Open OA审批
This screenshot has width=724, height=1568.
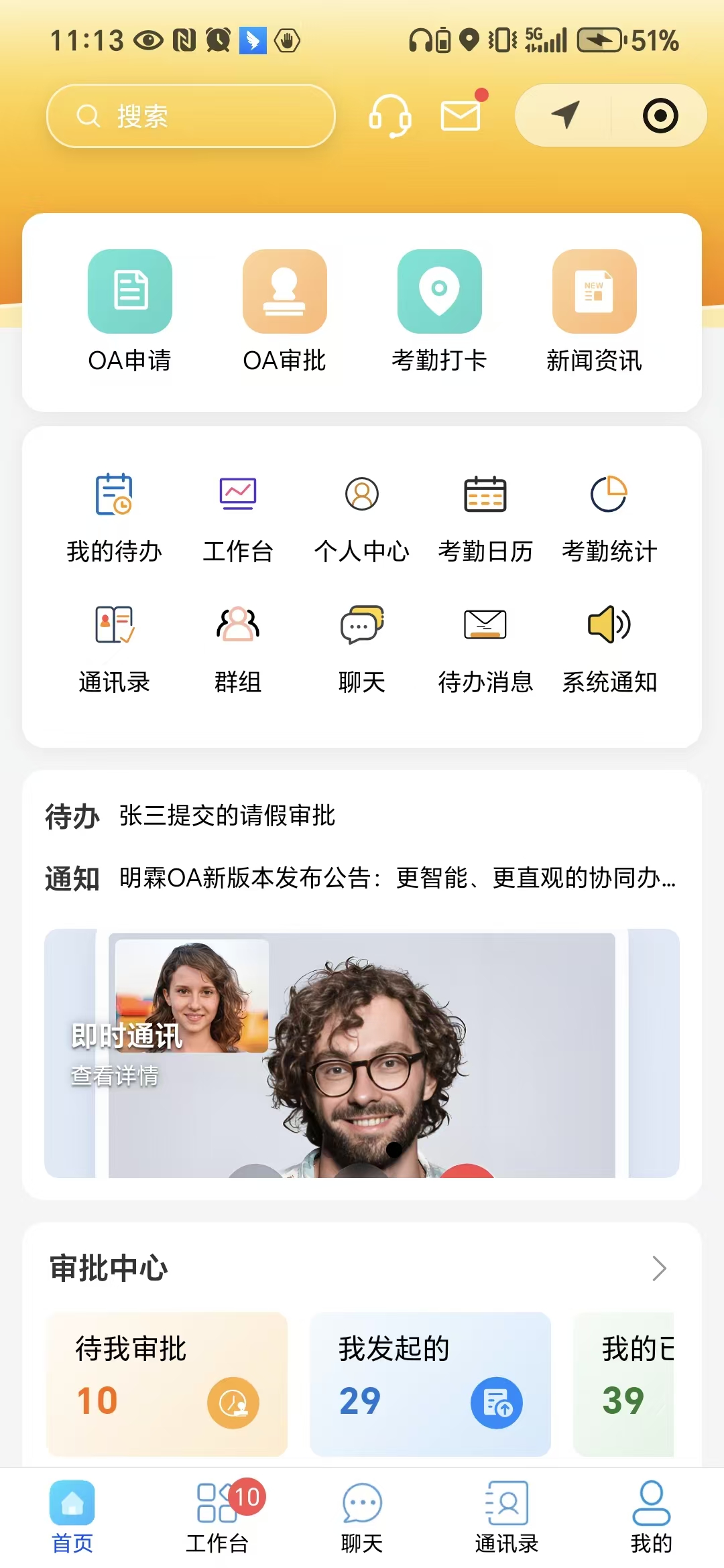pos(284,312)
